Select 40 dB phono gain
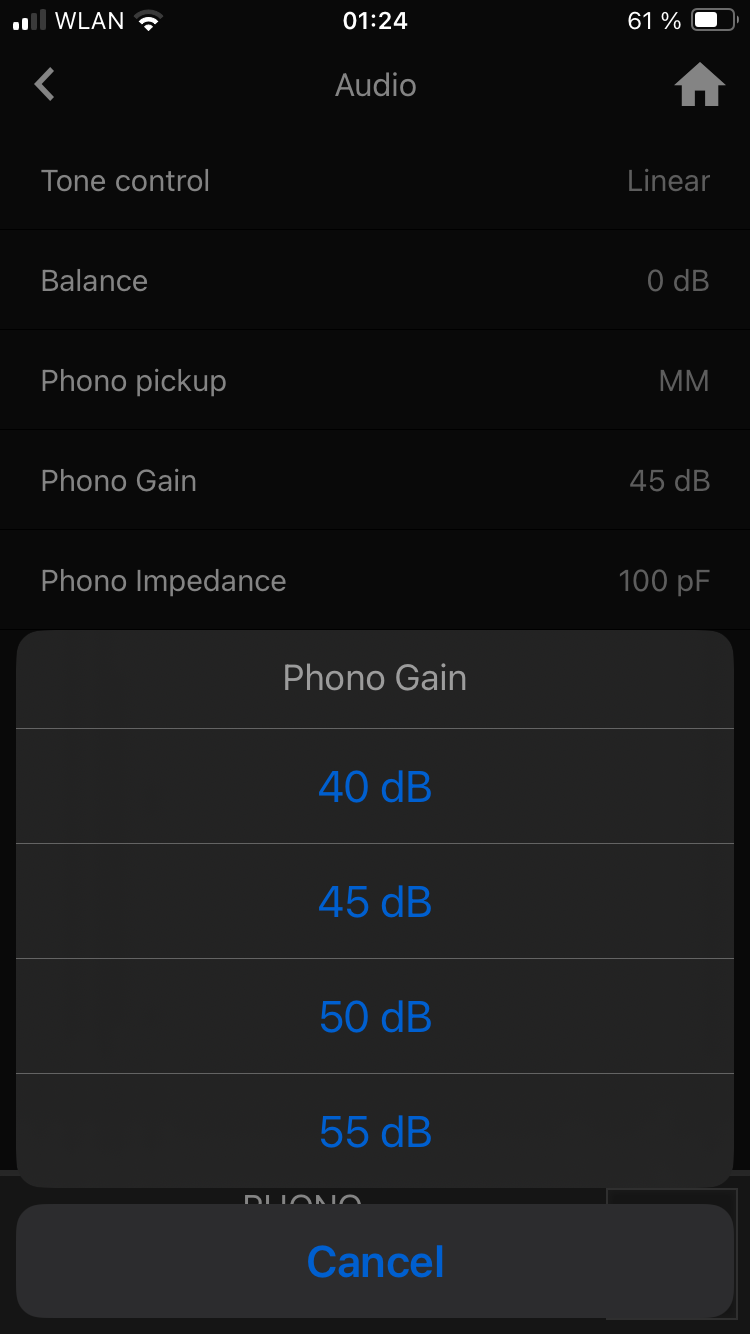The image size is (750, 1334). coord(375,787)
